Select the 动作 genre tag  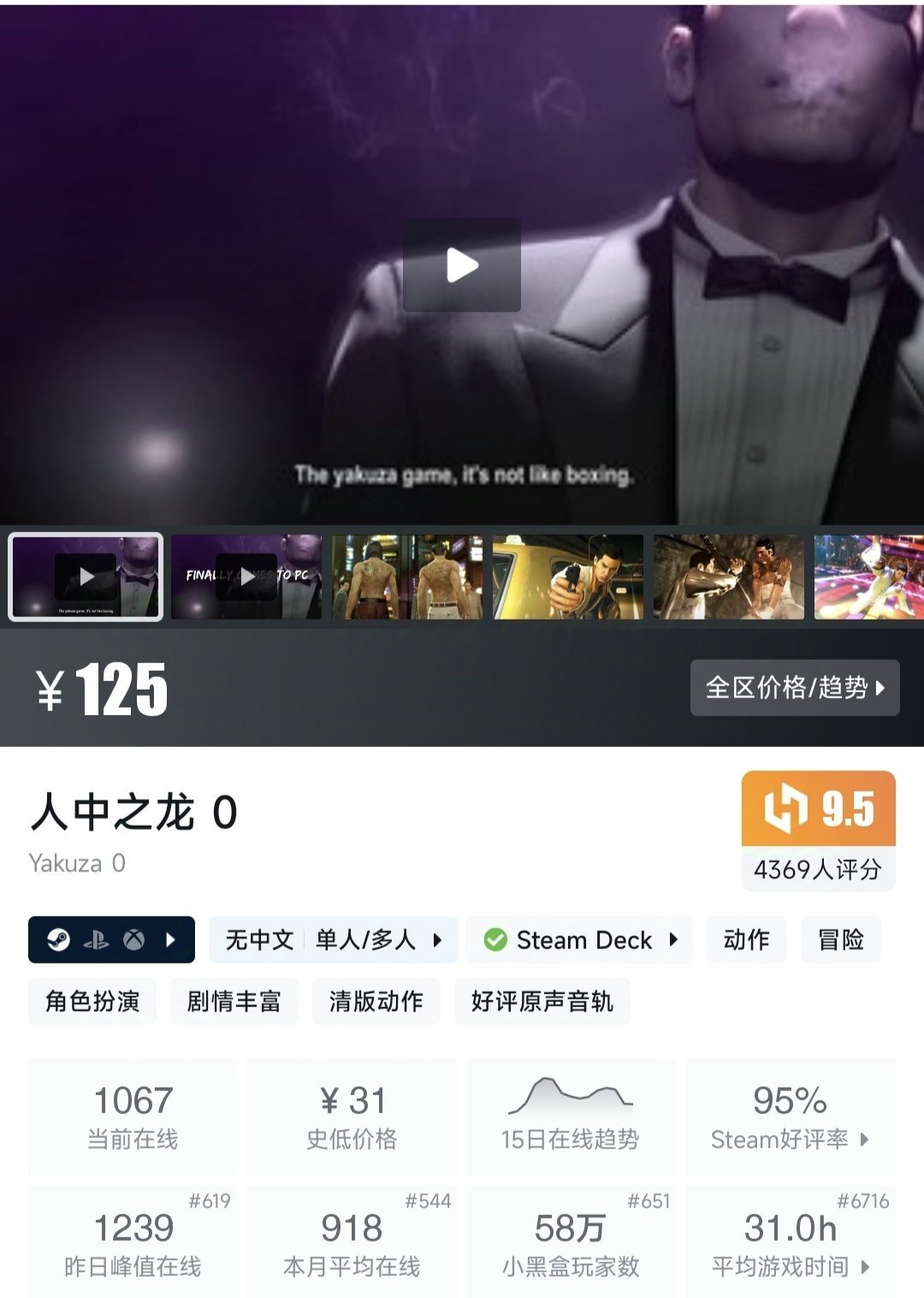tap(746, 939)
